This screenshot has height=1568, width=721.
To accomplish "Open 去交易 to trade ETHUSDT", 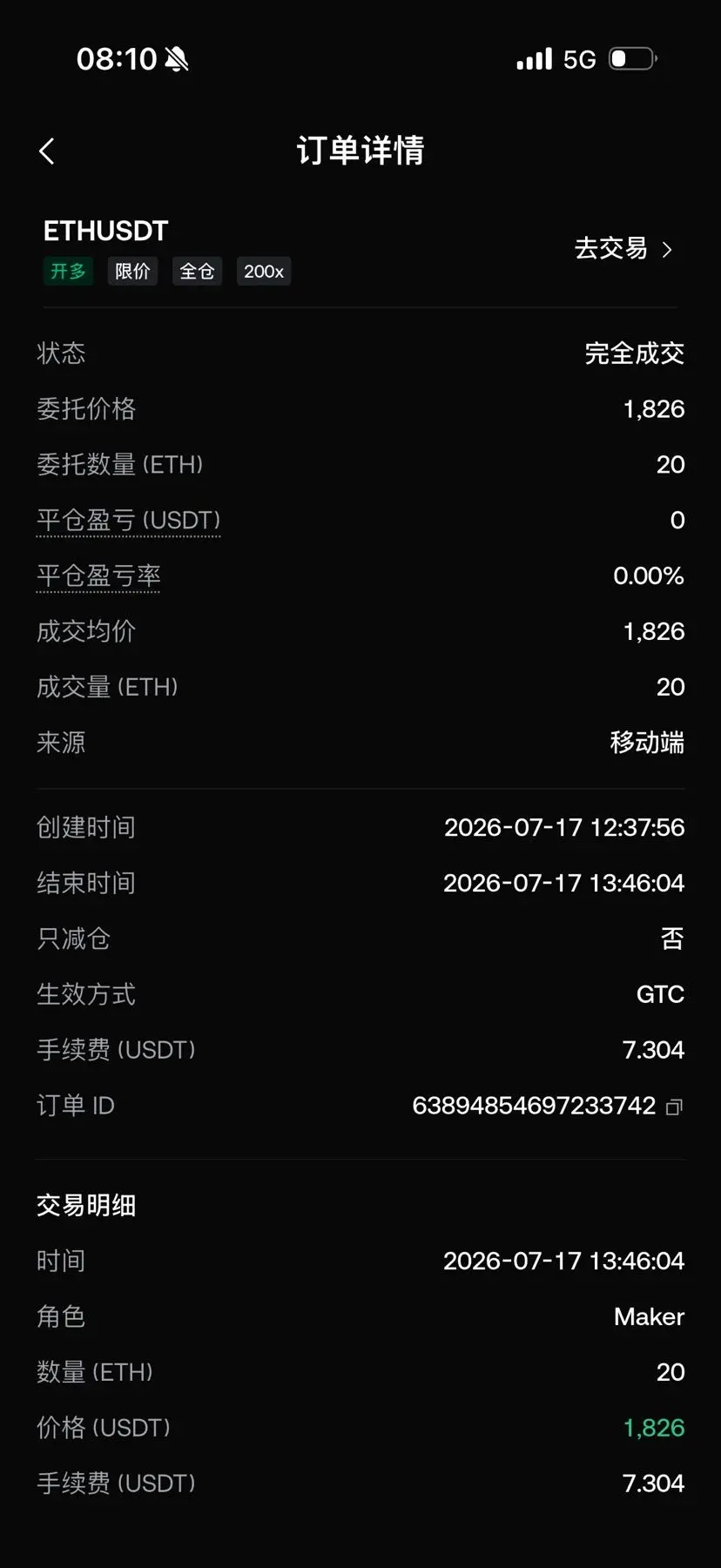I will 623,249.
